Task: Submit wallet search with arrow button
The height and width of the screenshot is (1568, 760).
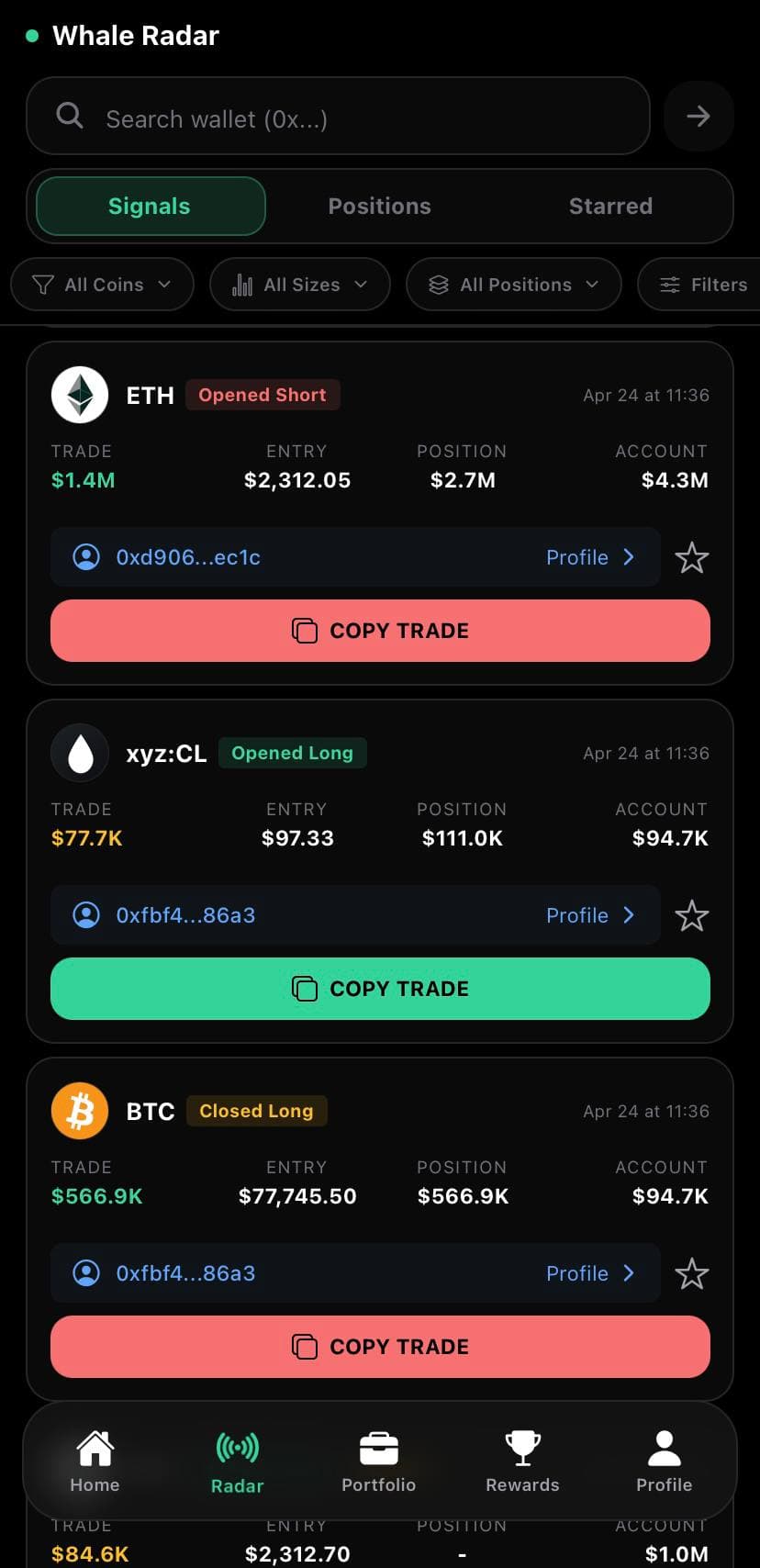Action: point(698,117)
